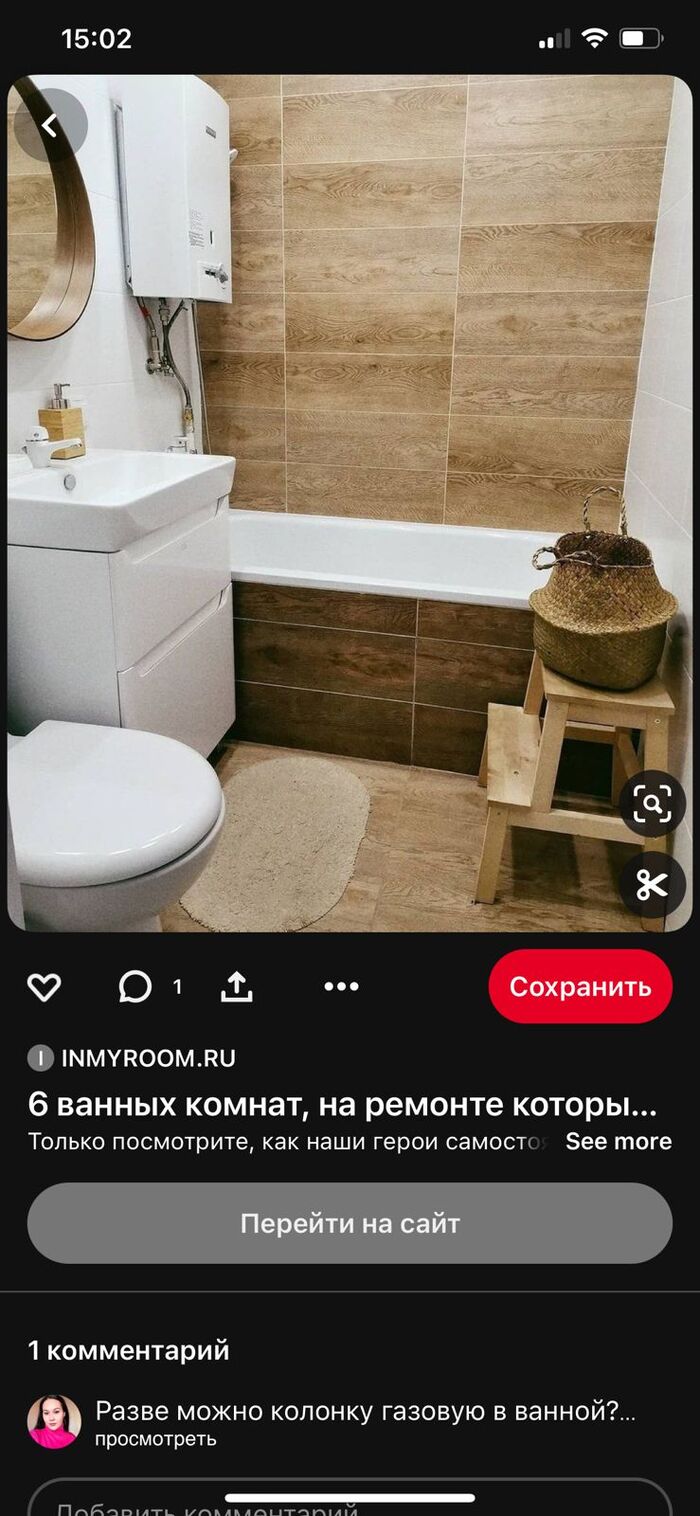Start visual search on the pin image
The image size is (700, 1516).
(x=652, y=805)
